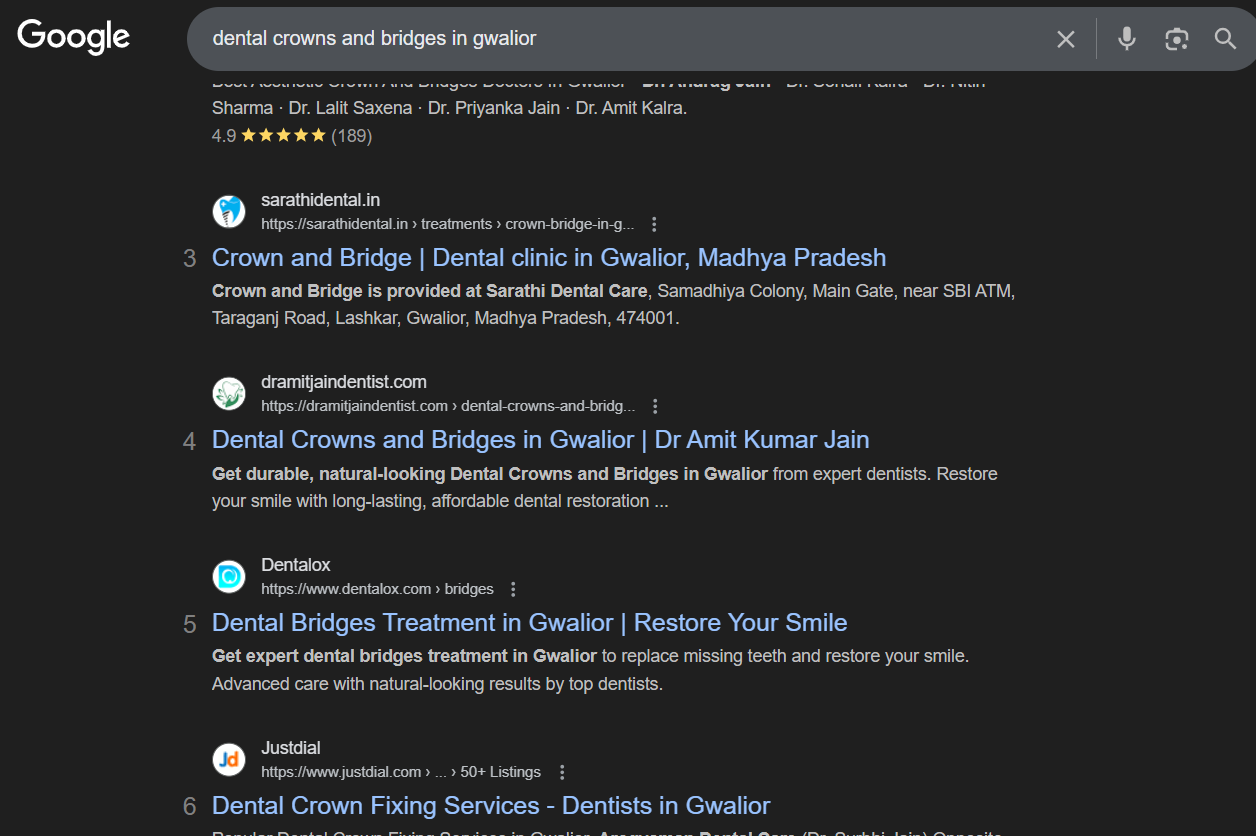This screenshot has width=1256, height=836.
Task: Open more options for dramitjaindentist.com result
Action: (655, 406)
